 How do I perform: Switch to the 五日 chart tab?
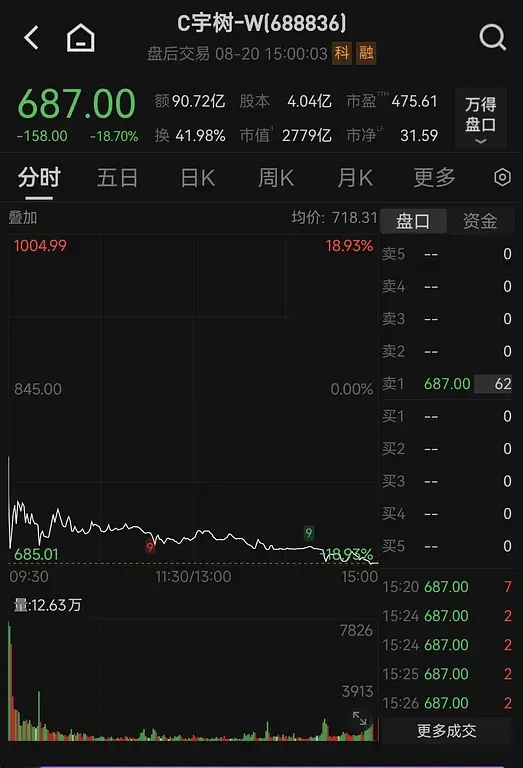click(x=118, y=177)
